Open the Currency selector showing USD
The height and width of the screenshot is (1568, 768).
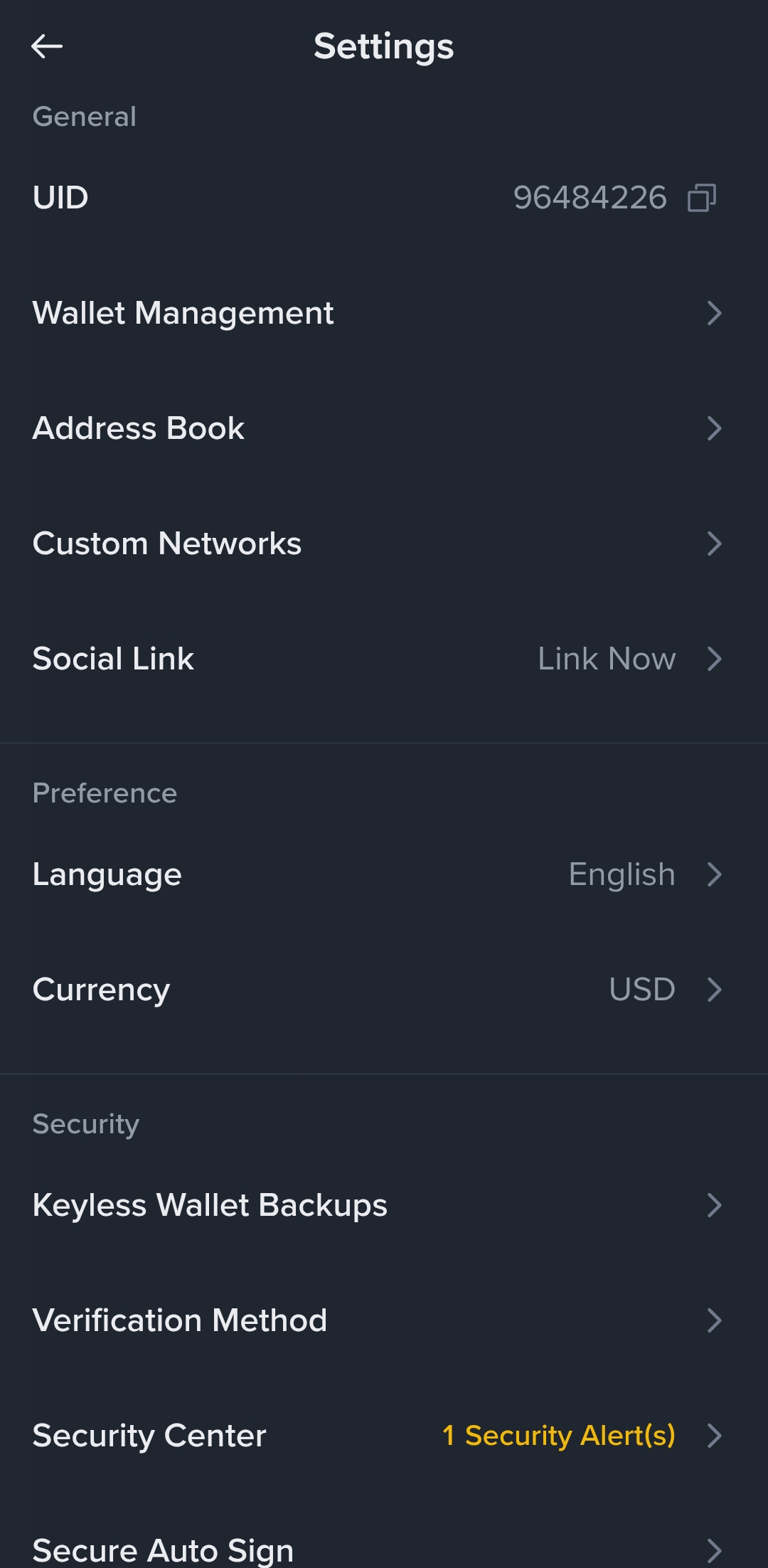640,989
